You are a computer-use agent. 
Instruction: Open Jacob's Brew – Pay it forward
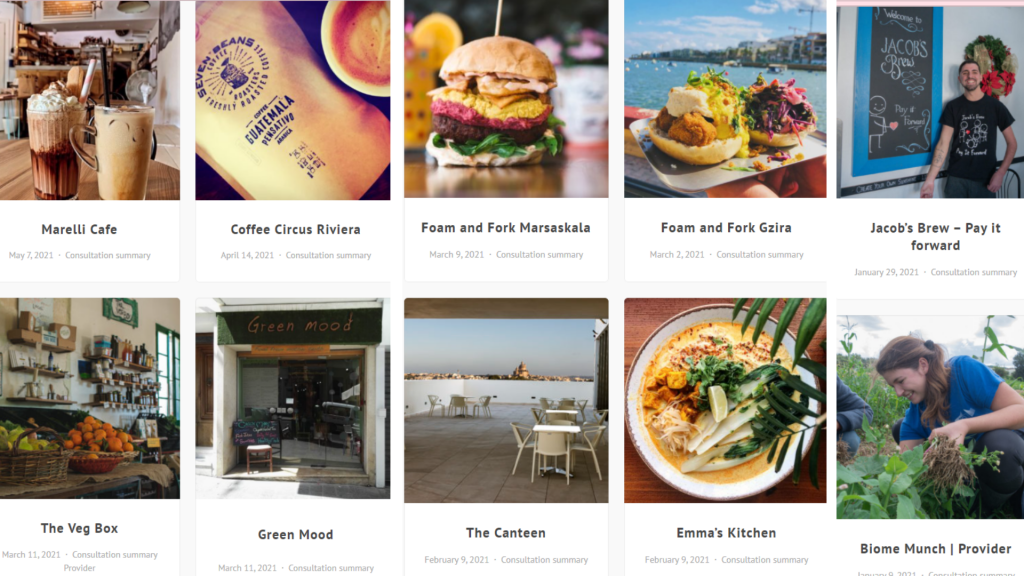935,237
